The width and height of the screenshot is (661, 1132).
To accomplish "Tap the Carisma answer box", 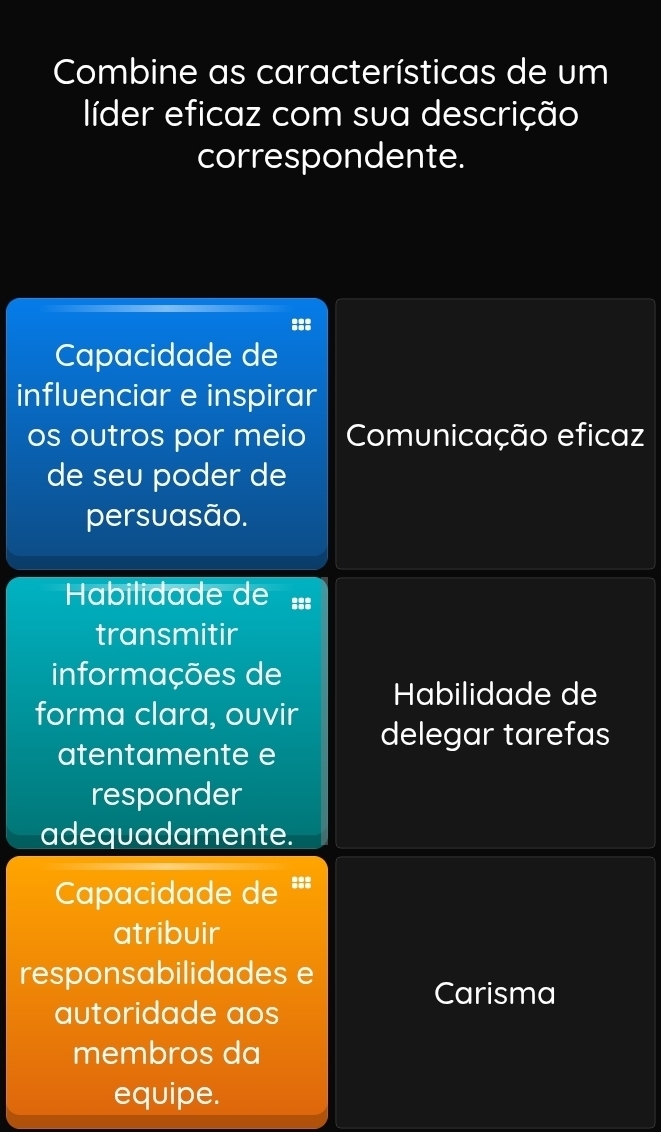I will [x=495, y=992].
